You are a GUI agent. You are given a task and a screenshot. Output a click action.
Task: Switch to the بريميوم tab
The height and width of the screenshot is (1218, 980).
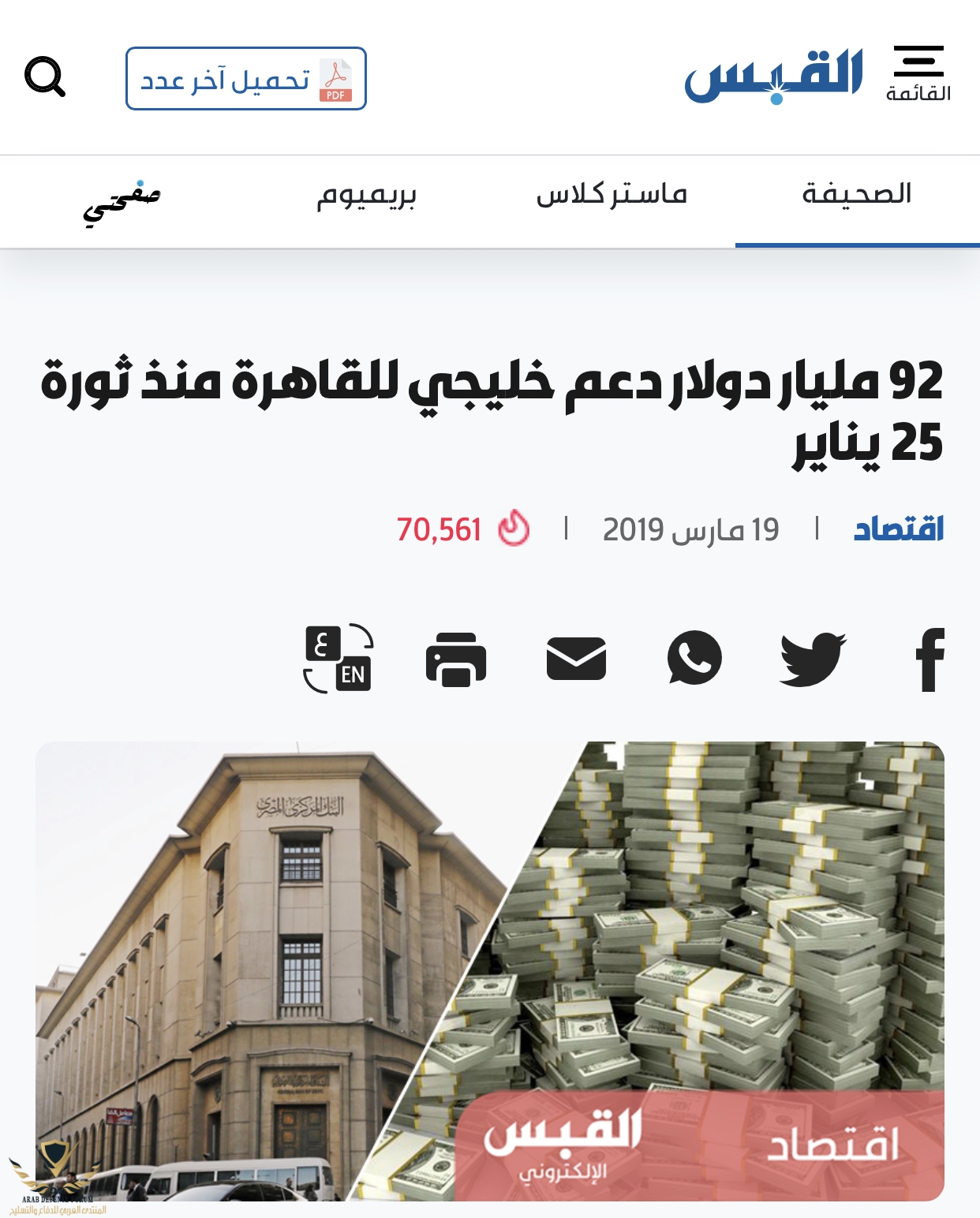click(x=367, y=196)
